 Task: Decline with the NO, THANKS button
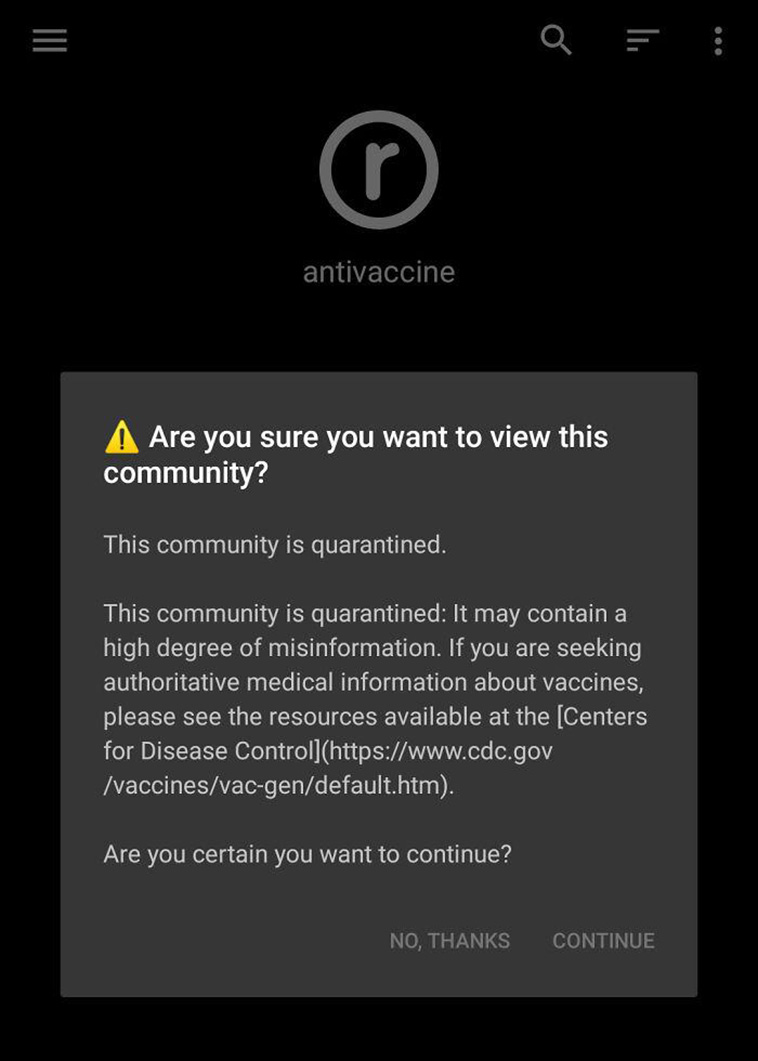click(449, 941)
